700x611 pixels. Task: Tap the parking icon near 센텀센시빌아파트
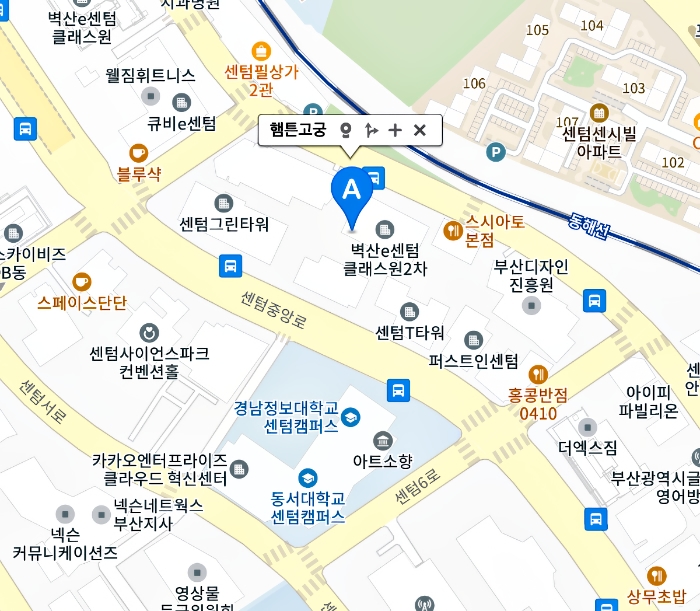494,152
